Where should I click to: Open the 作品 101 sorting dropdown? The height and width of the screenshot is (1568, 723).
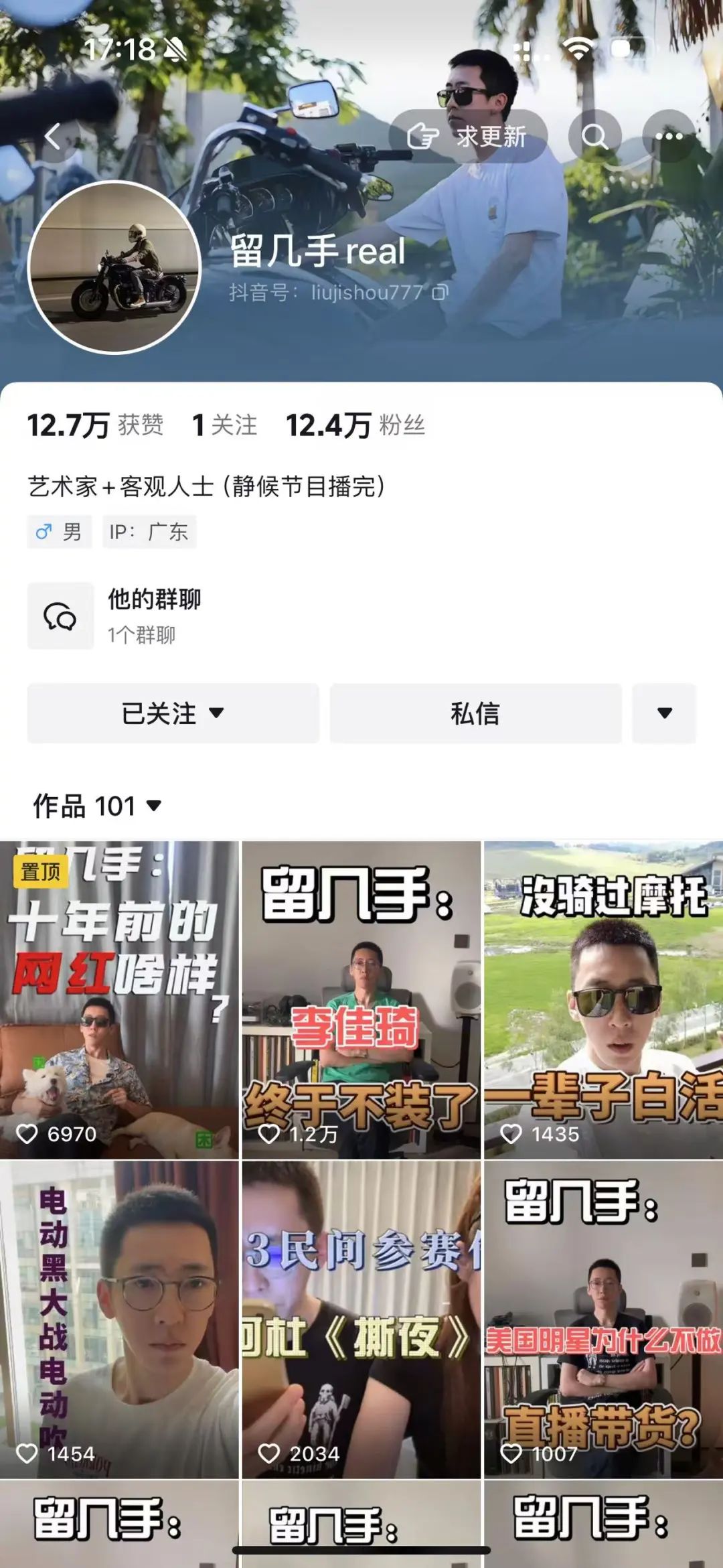pyautogui.click(x=98, y=806)
